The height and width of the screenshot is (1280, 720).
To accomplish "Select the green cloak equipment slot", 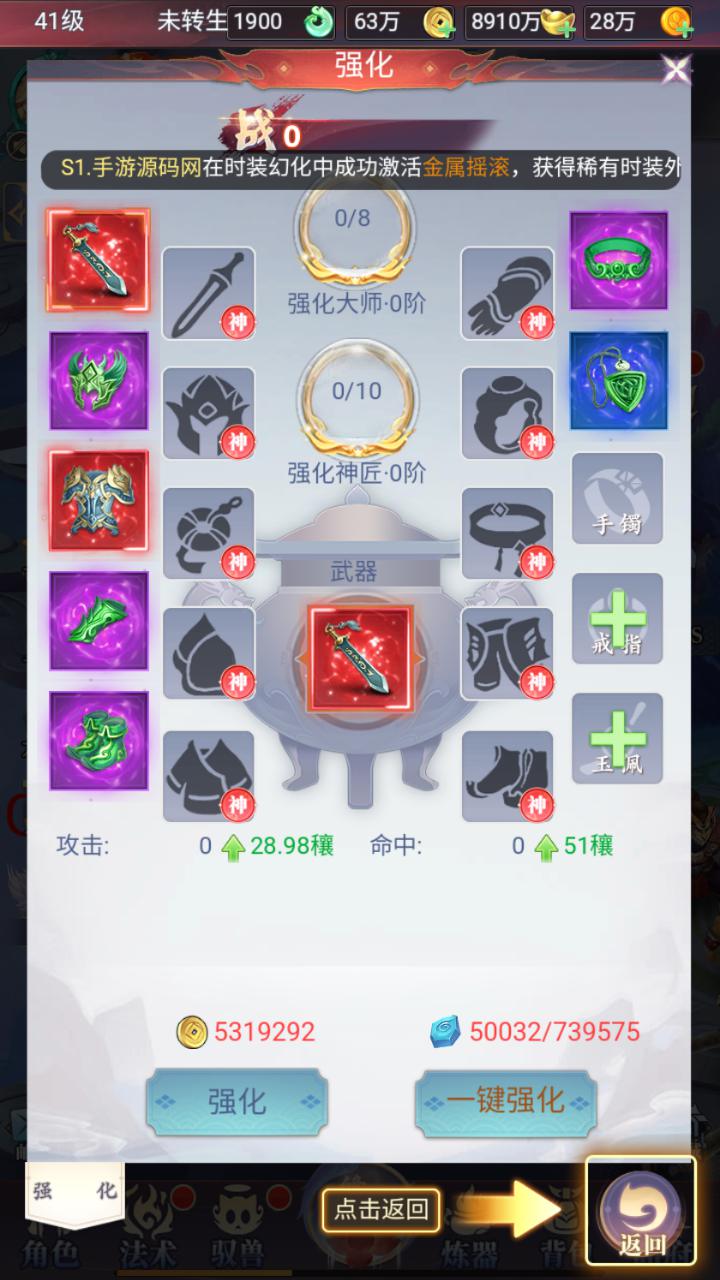I will 98,742.
